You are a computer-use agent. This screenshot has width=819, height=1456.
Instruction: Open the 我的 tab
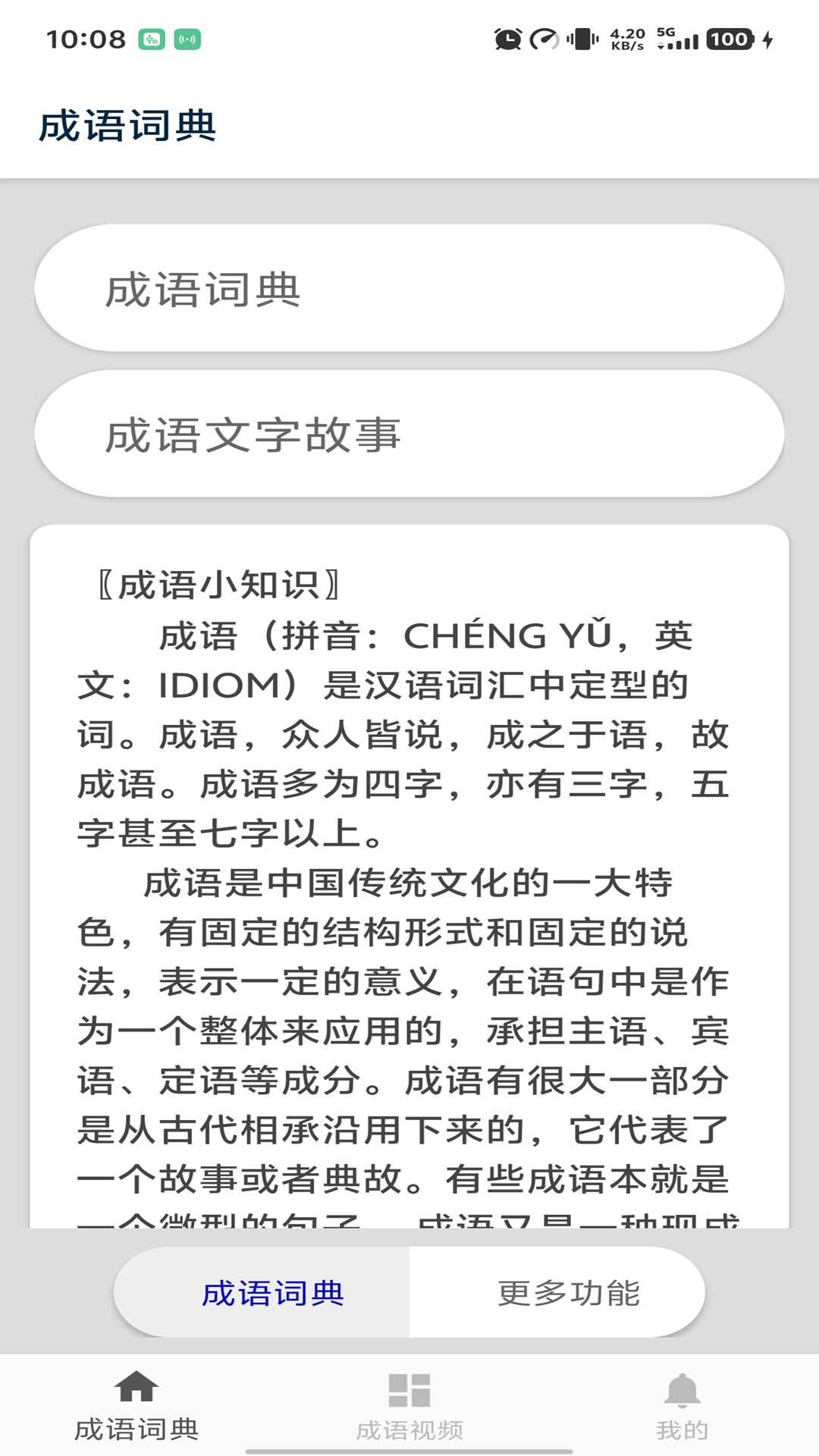click(682, 1405)
